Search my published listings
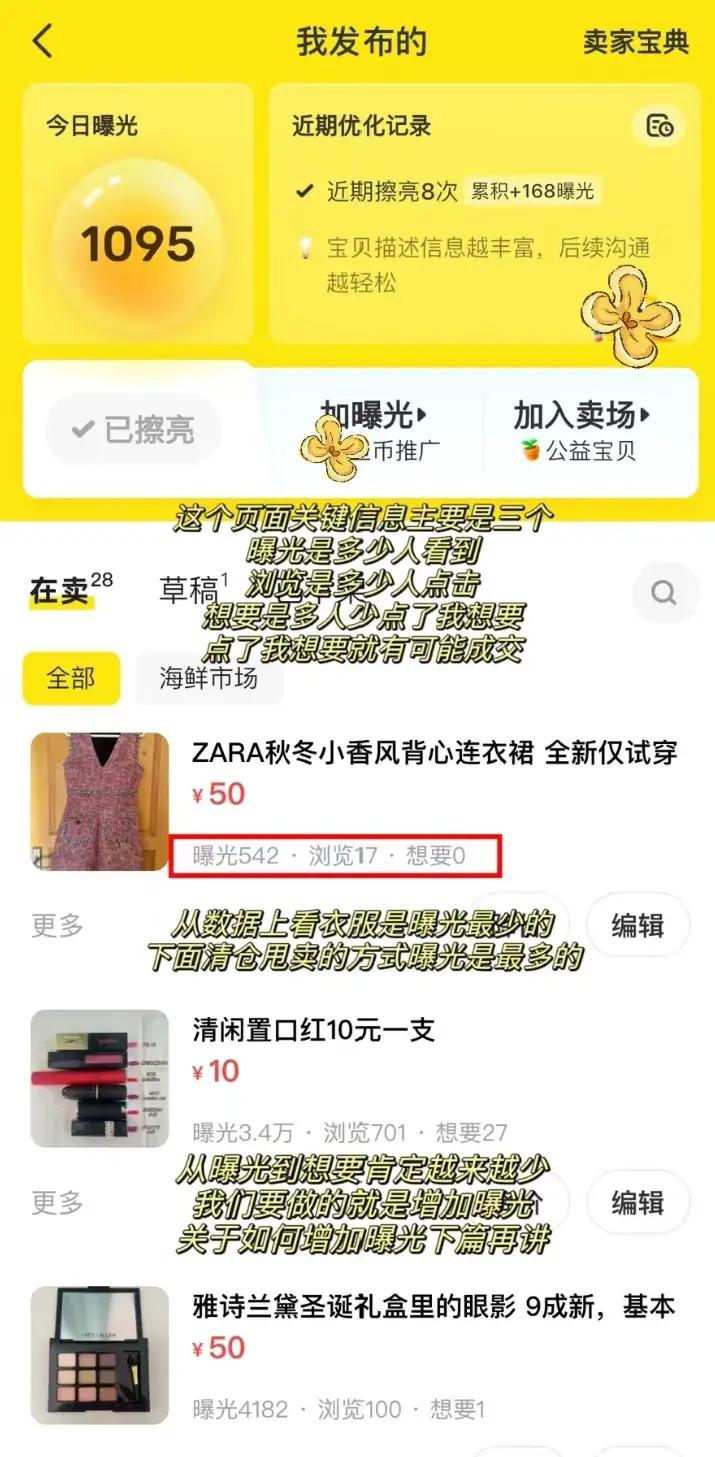The image size is (715, 1457). coord(664,593)
